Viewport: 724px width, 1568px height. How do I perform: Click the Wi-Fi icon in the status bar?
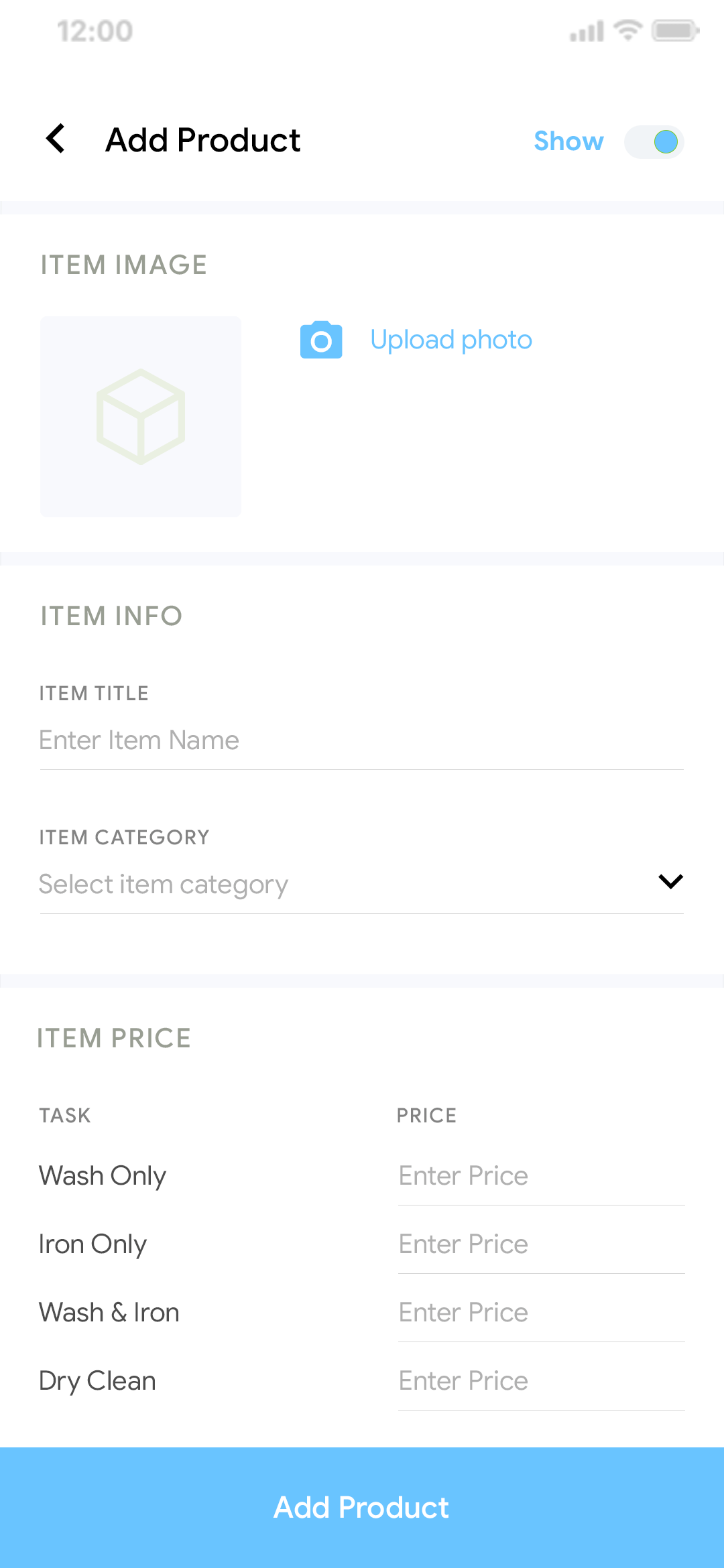(627, 30)
